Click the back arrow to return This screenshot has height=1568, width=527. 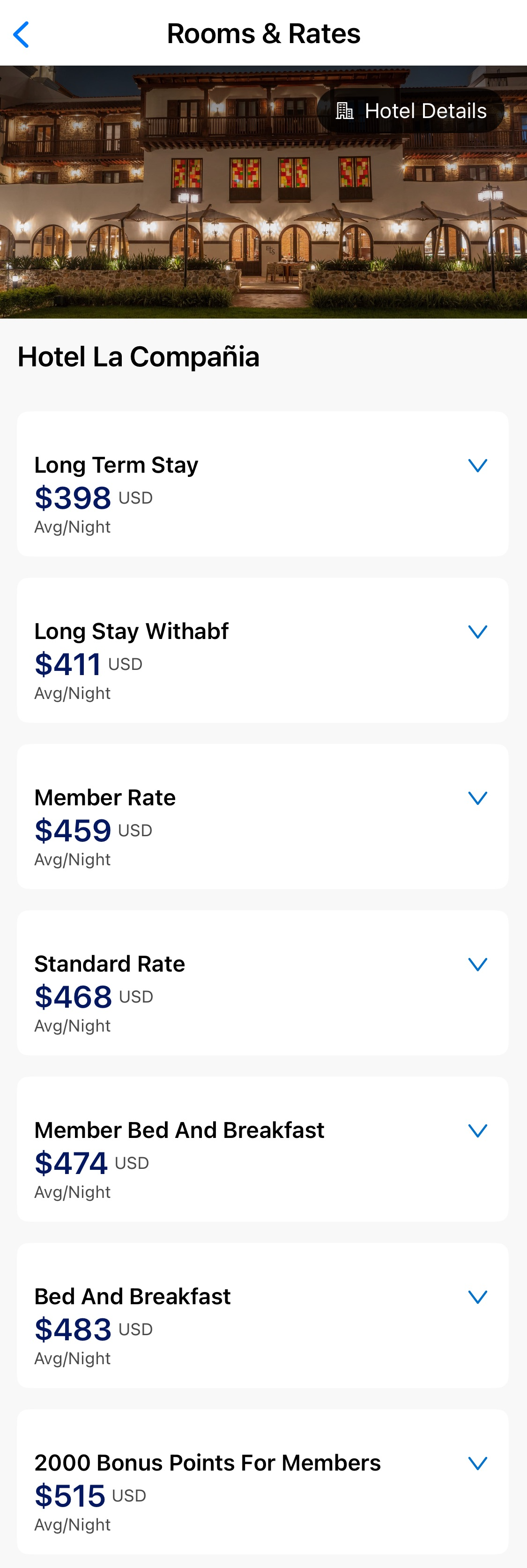click(22, 33)
